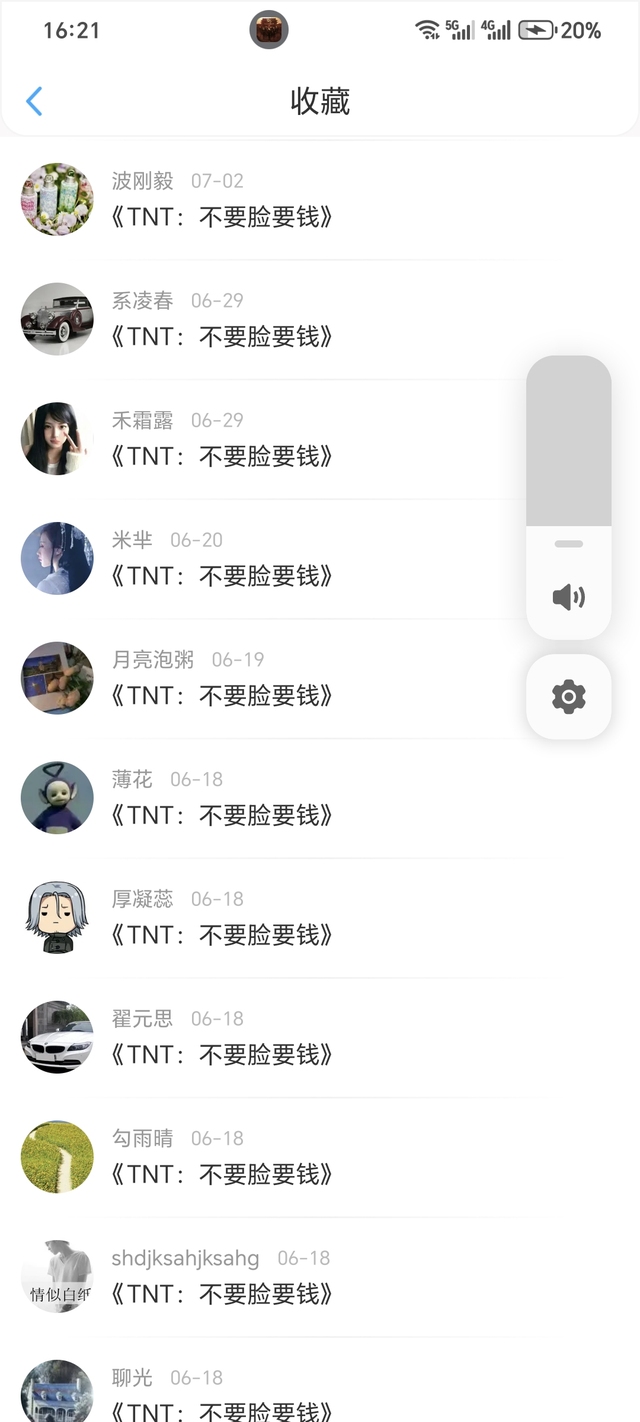Viewport: 640px width, 1422px height.
Task: Tap the volume slider to adjust level
Action: (568, 450)
